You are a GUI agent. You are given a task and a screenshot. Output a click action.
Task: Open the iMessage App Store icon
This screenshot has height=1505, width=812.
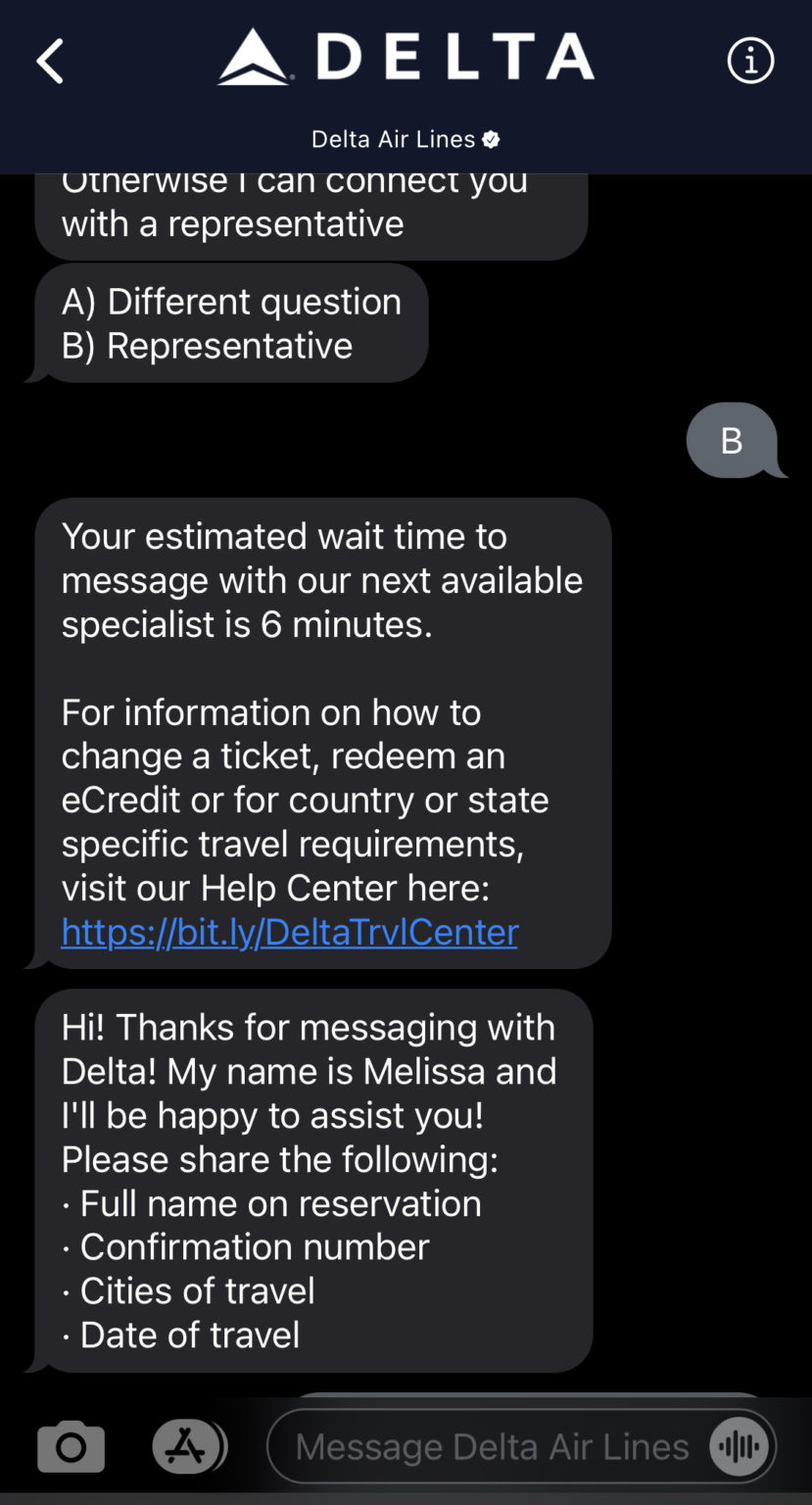188,1445
